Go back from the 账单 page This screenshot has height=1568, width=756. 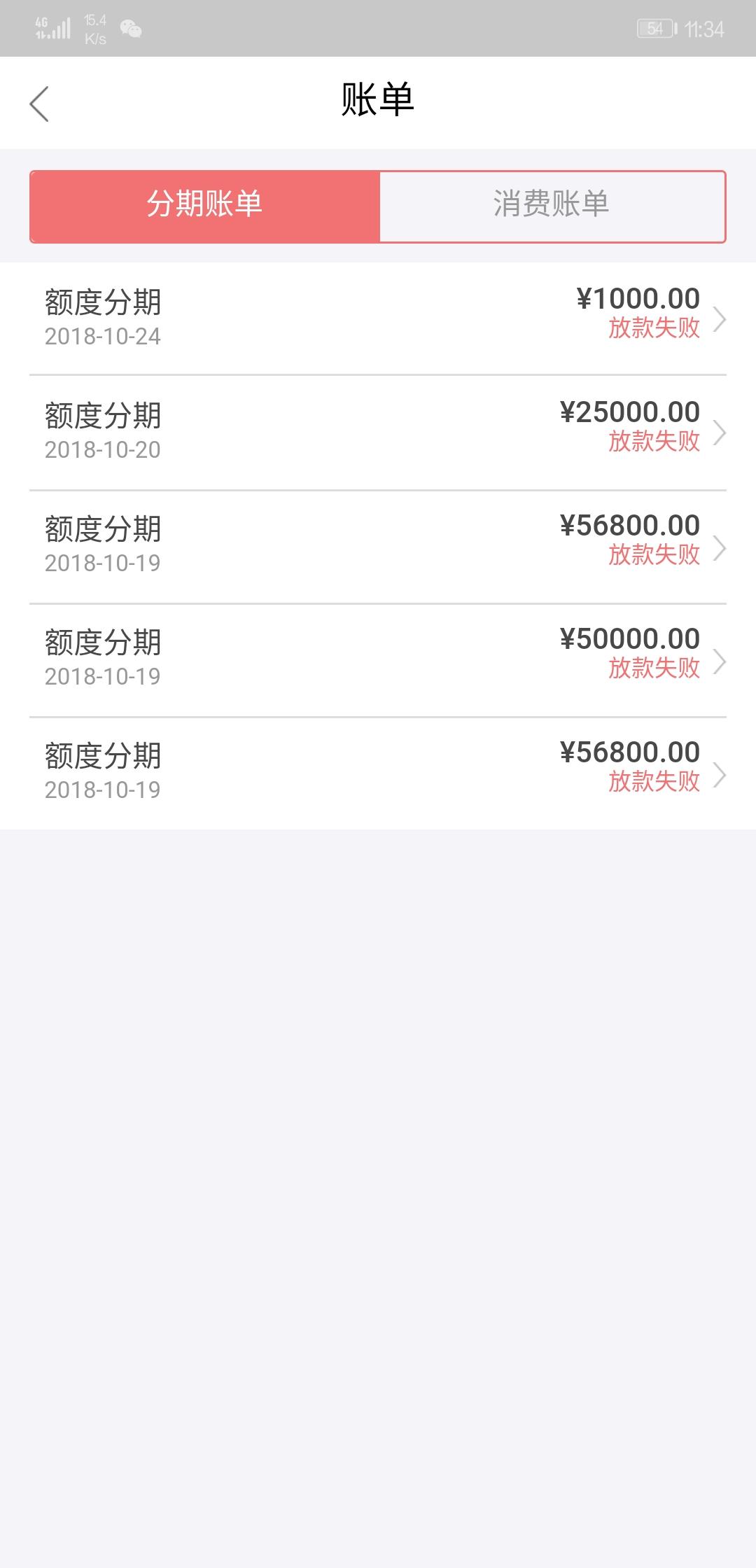pos(39,104)
